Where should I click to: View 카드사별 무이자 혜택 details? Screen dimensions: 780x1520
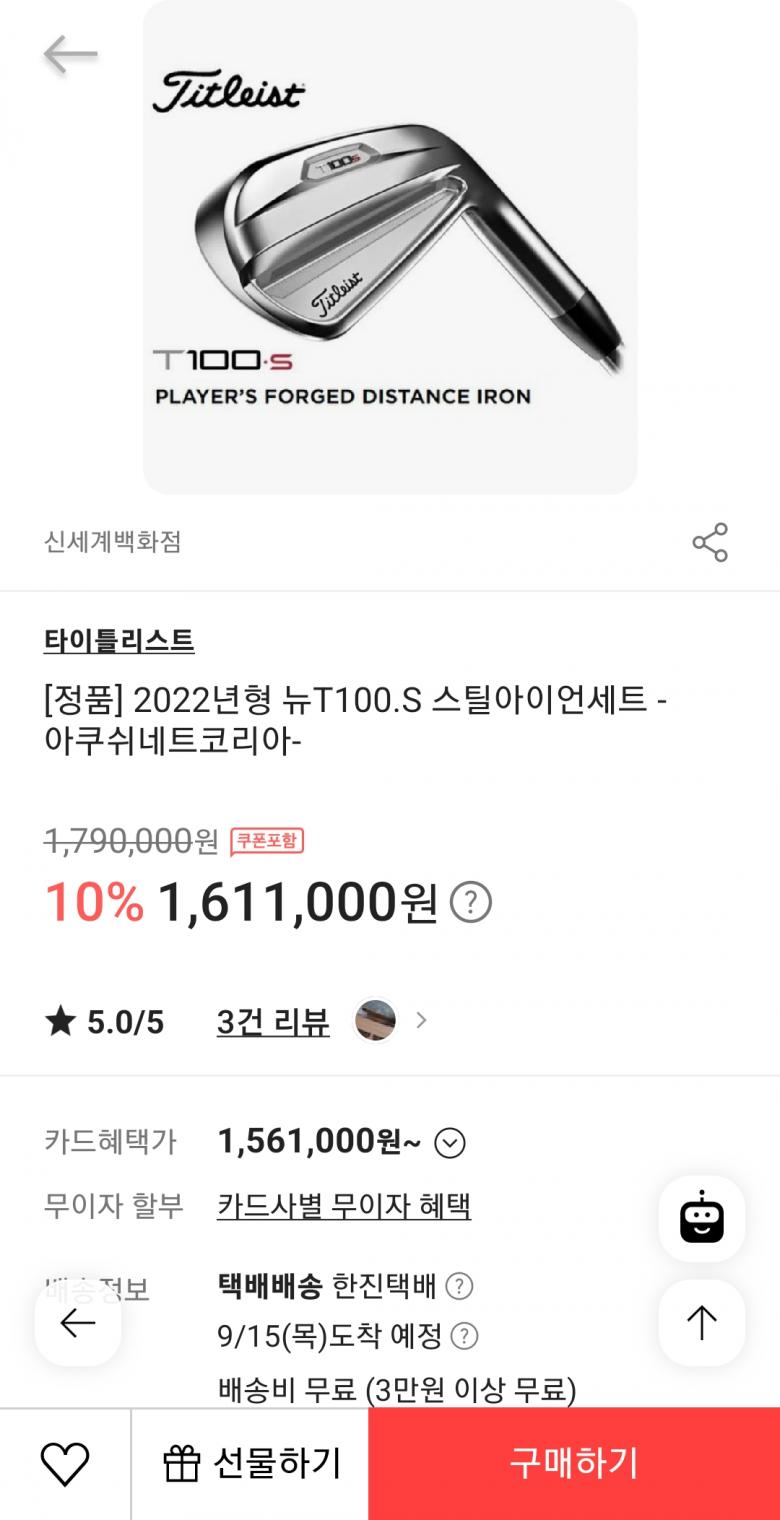[x=344, y=1206]
